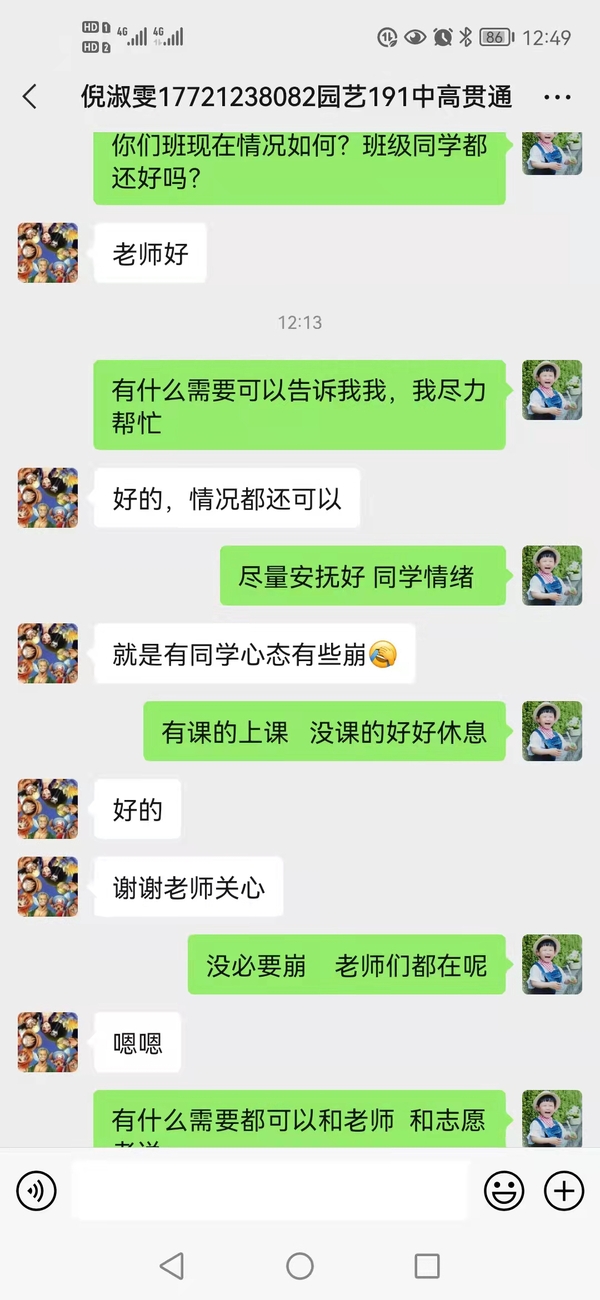Go back to the chat list
This screenshot has width=600, height=1300.
pyautogui.click(x=30, y=97)
